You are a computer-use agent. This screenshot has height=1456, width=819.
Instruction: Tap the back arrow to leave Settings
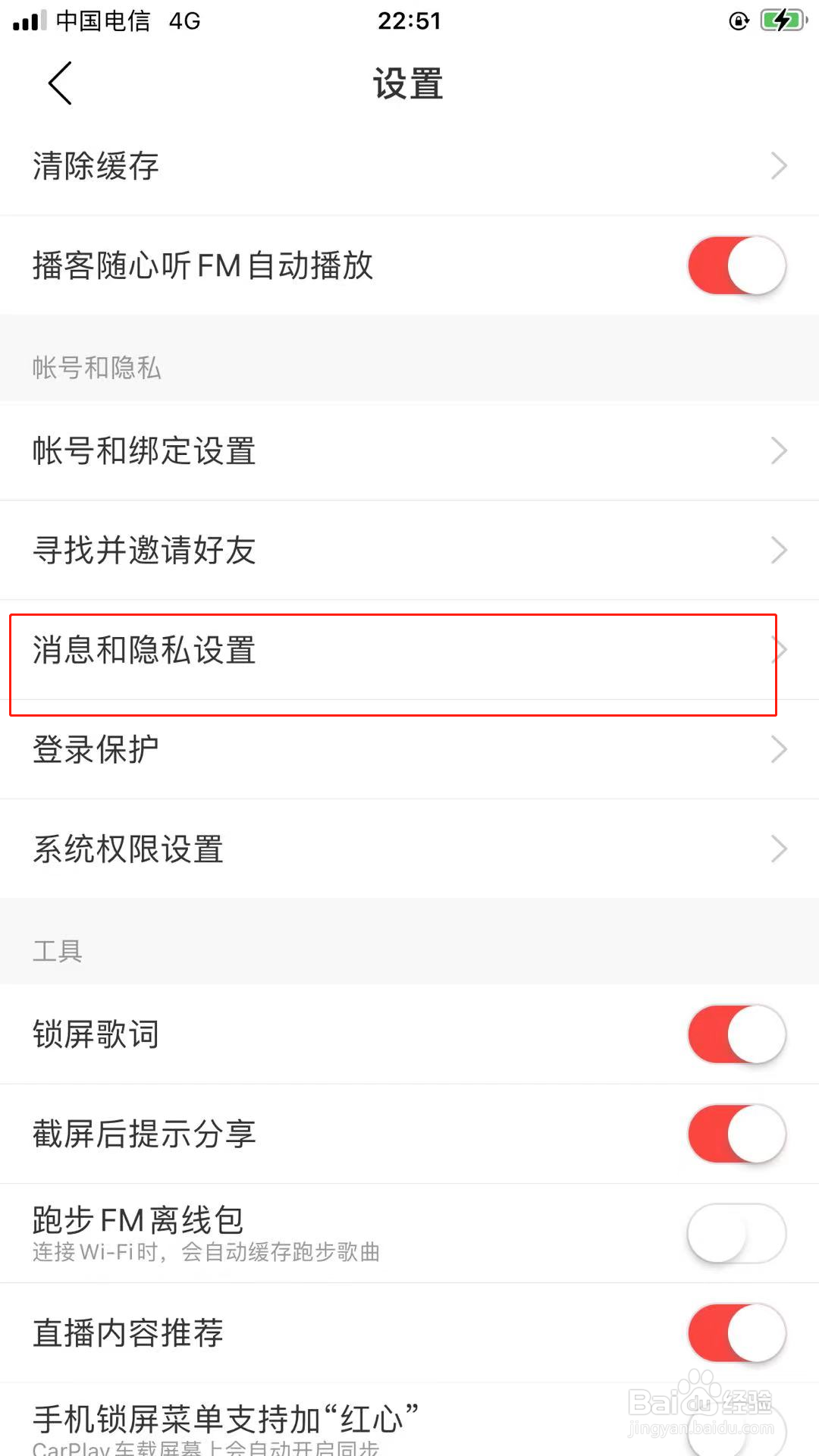59,83
